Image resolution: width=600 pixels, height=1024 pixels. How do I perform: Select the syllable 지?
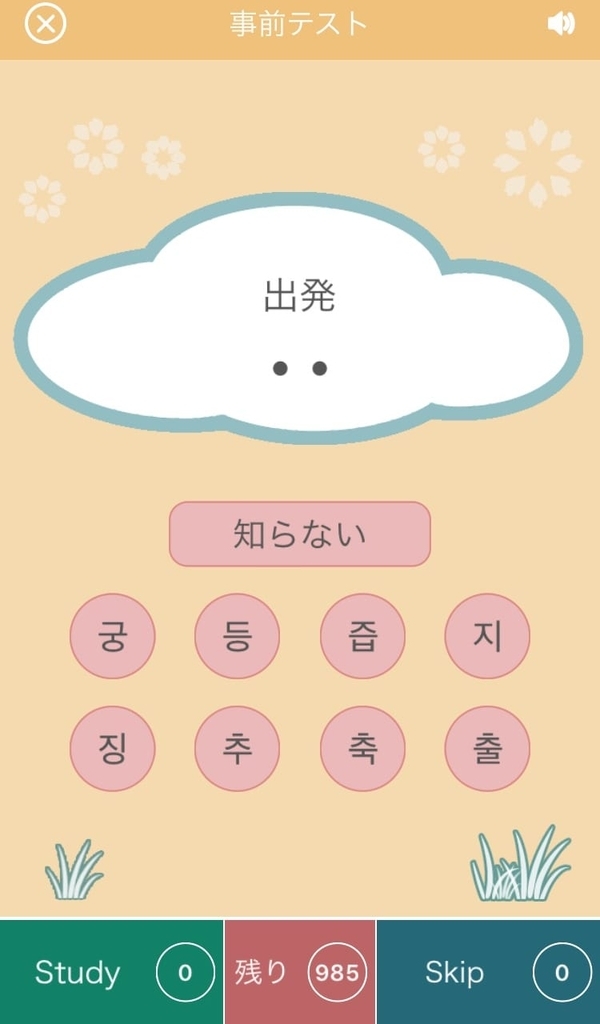click(487, 636)
